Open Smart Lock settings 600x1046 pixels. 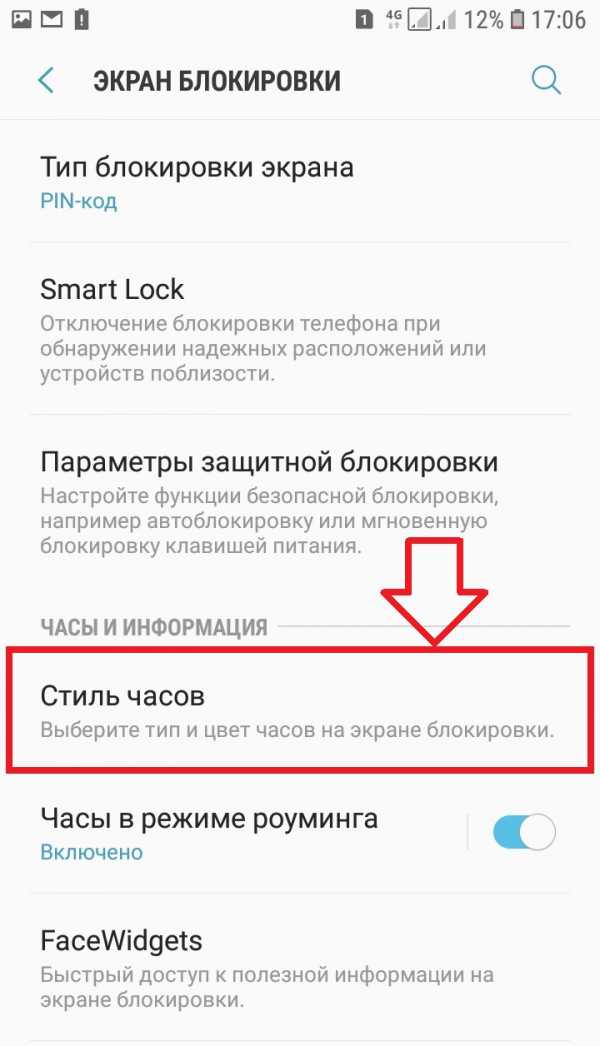300,329
